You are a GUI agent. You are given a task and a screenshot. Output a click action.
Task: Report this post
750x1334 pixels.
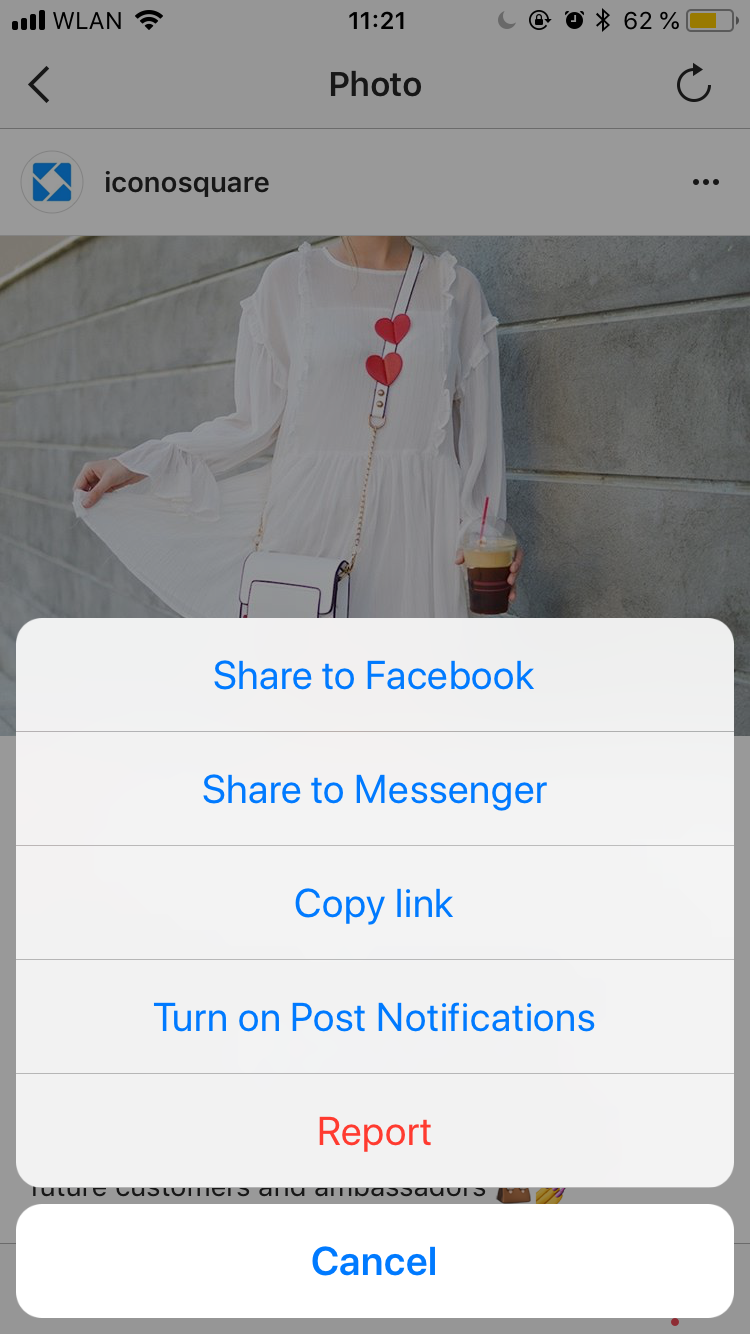pos(375,1131)
